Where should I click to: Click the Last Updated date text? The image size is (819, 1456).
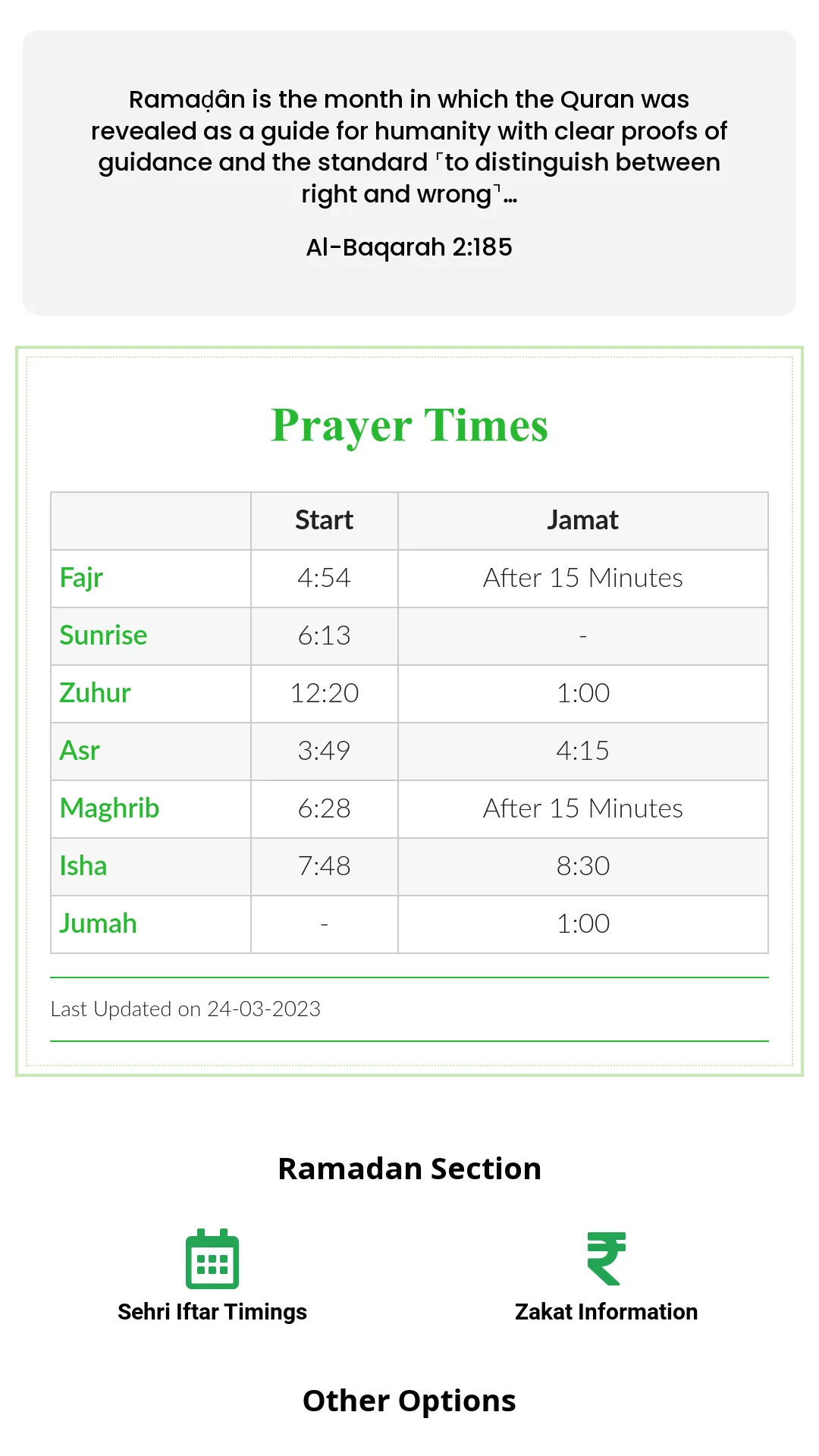tap(186, 1009)
